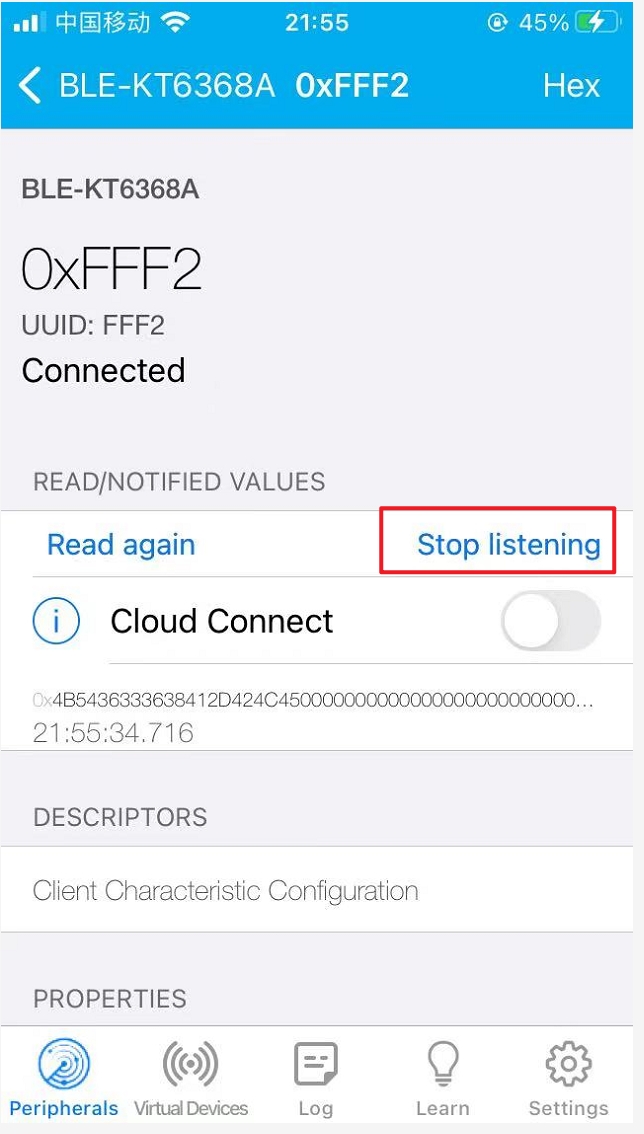Enable the Cloud Connect switch
Viewport: 644px width, 1134px height.
coord(550,621)
